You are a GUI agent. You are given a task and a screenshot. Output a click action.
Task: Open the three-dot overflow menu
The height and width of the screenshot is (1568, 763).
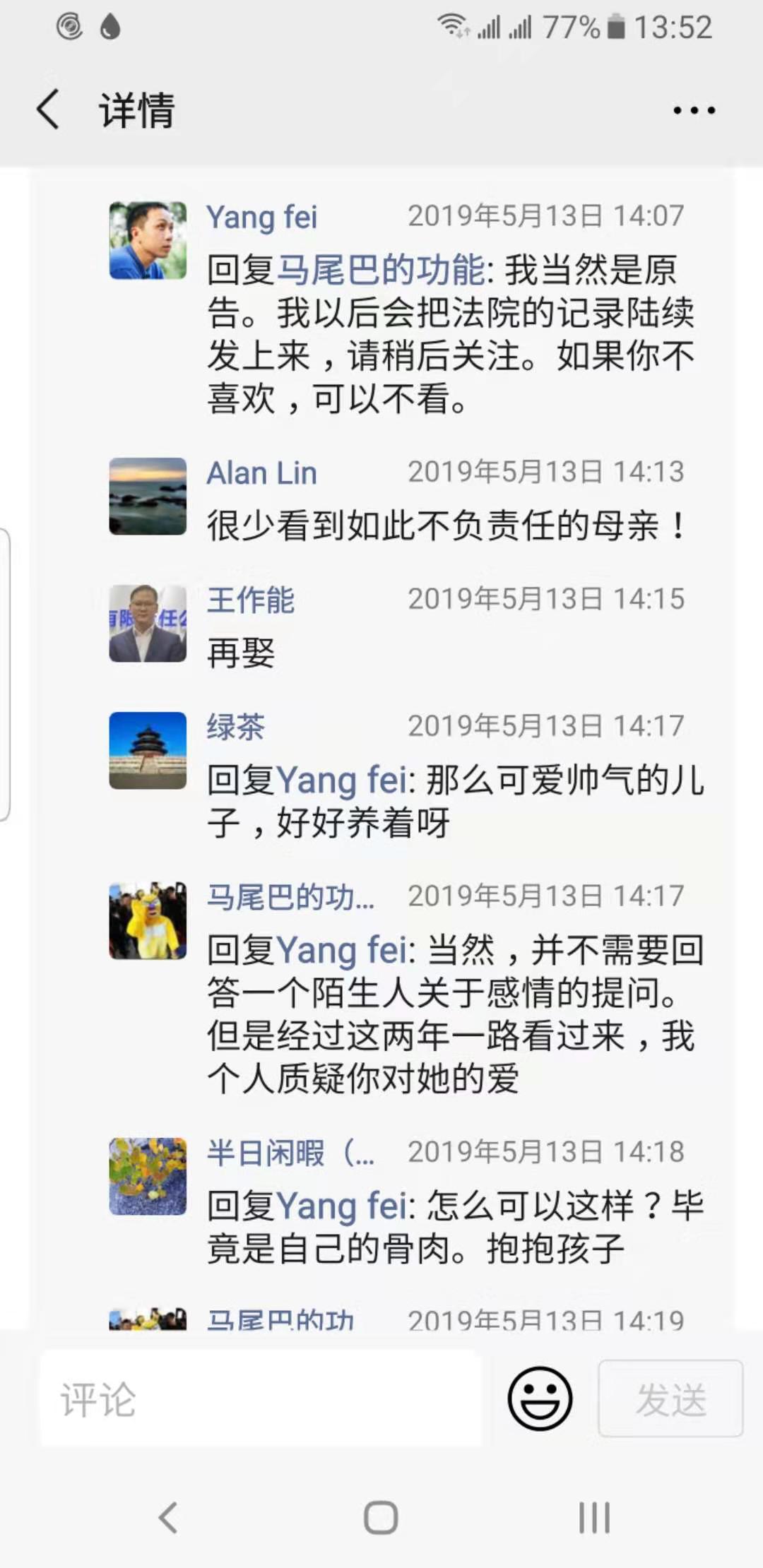point(694,110)
